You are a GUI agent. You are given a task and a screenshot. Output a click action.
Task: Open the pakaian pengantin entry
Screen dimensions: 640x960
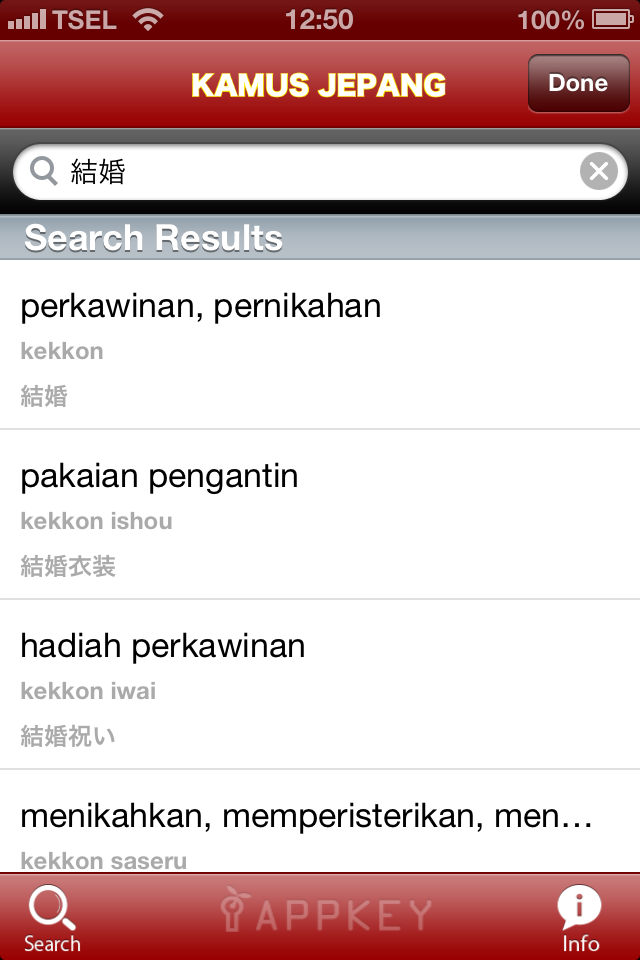(320, 515)
